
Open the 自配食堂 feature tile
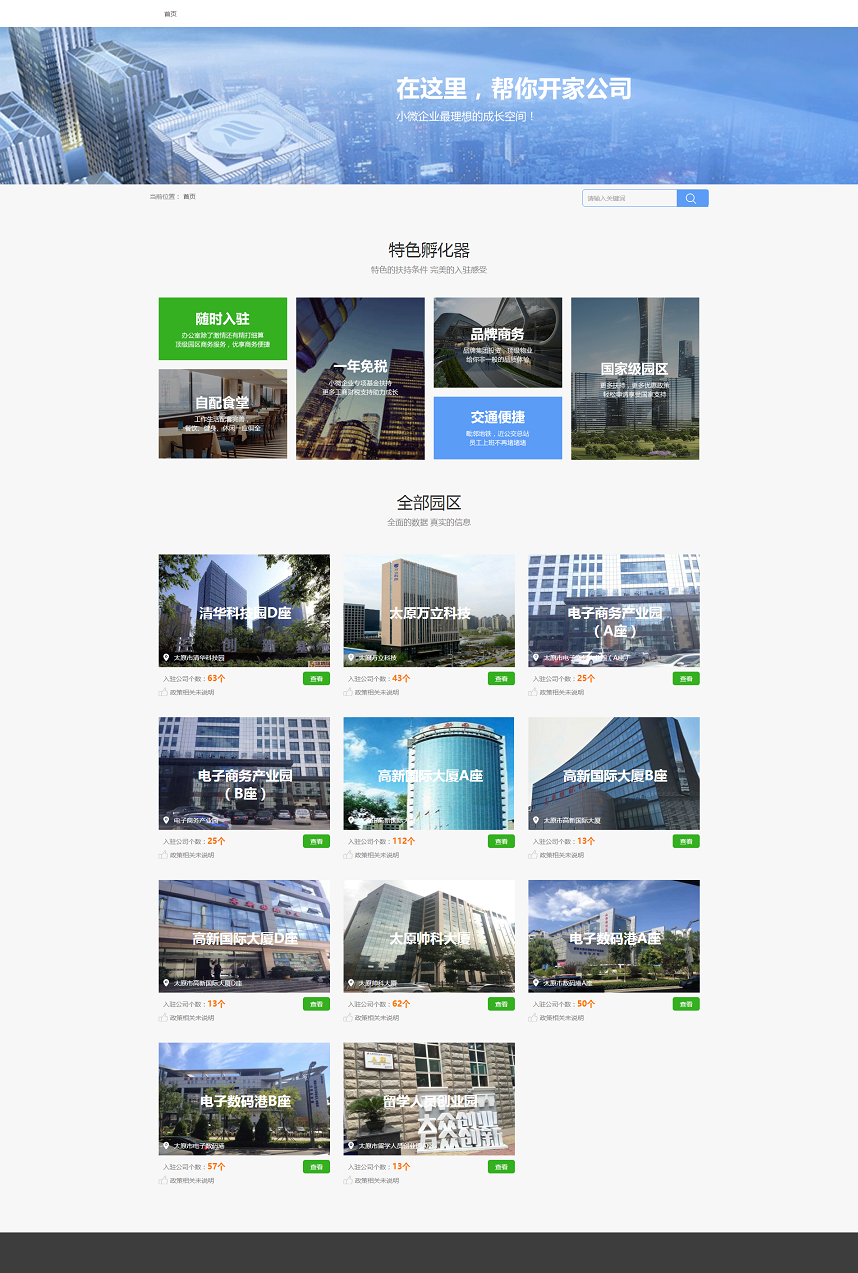coord(222,413)
